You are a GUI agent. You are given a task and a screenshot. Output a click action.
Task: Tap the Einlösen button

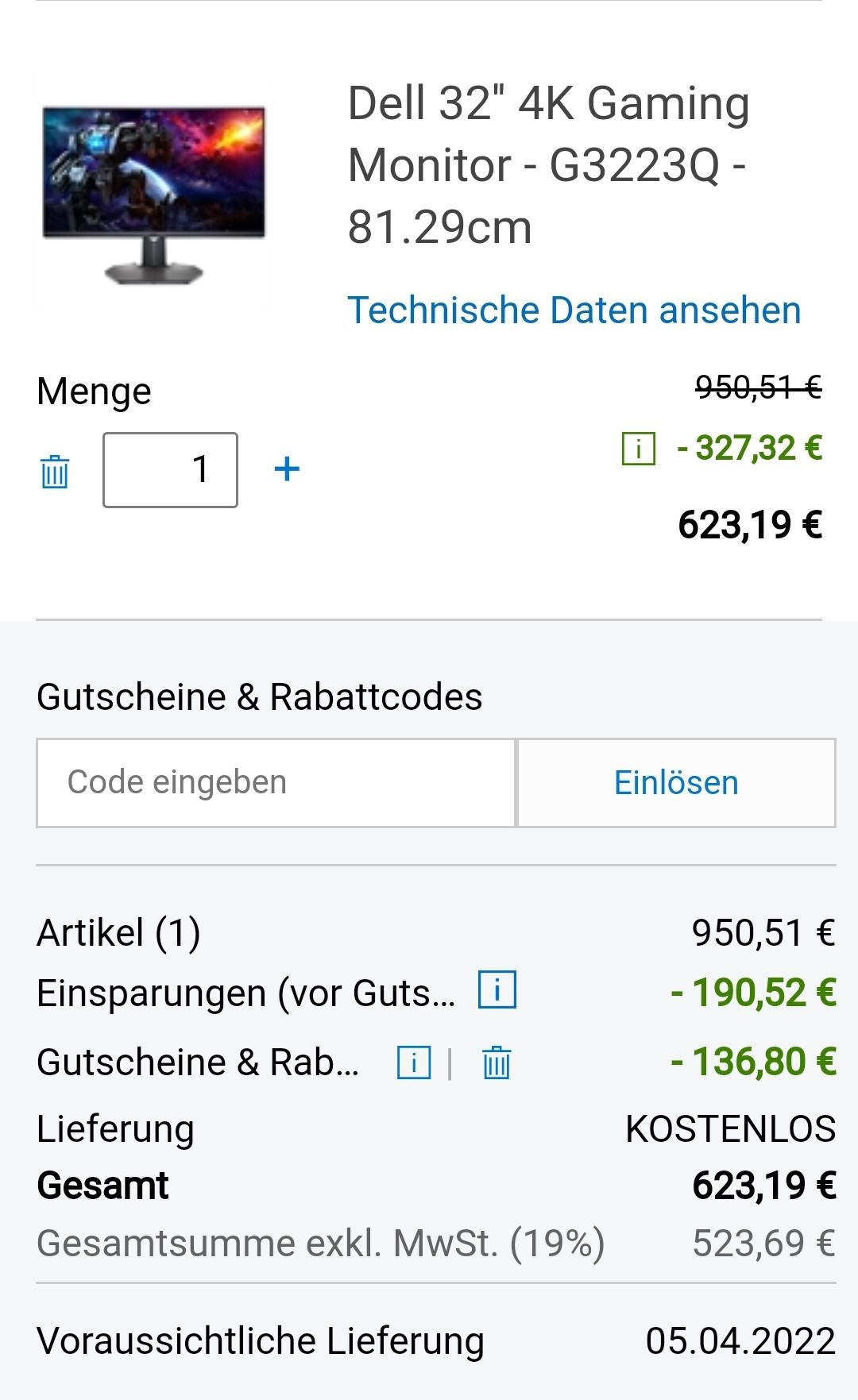[x=676, y=783]
